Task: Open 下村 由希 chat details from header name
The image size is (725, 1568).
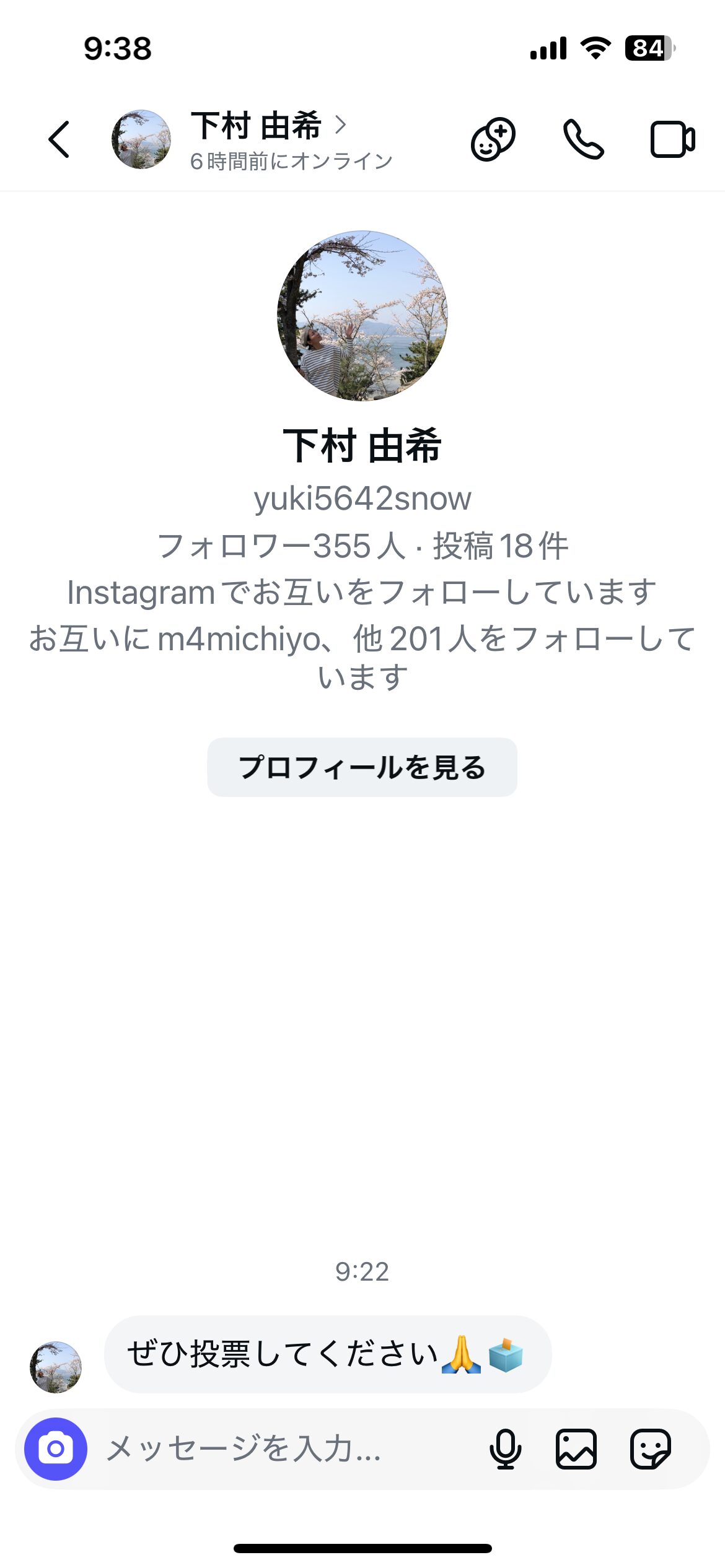Action: click(x=268, y=126)
